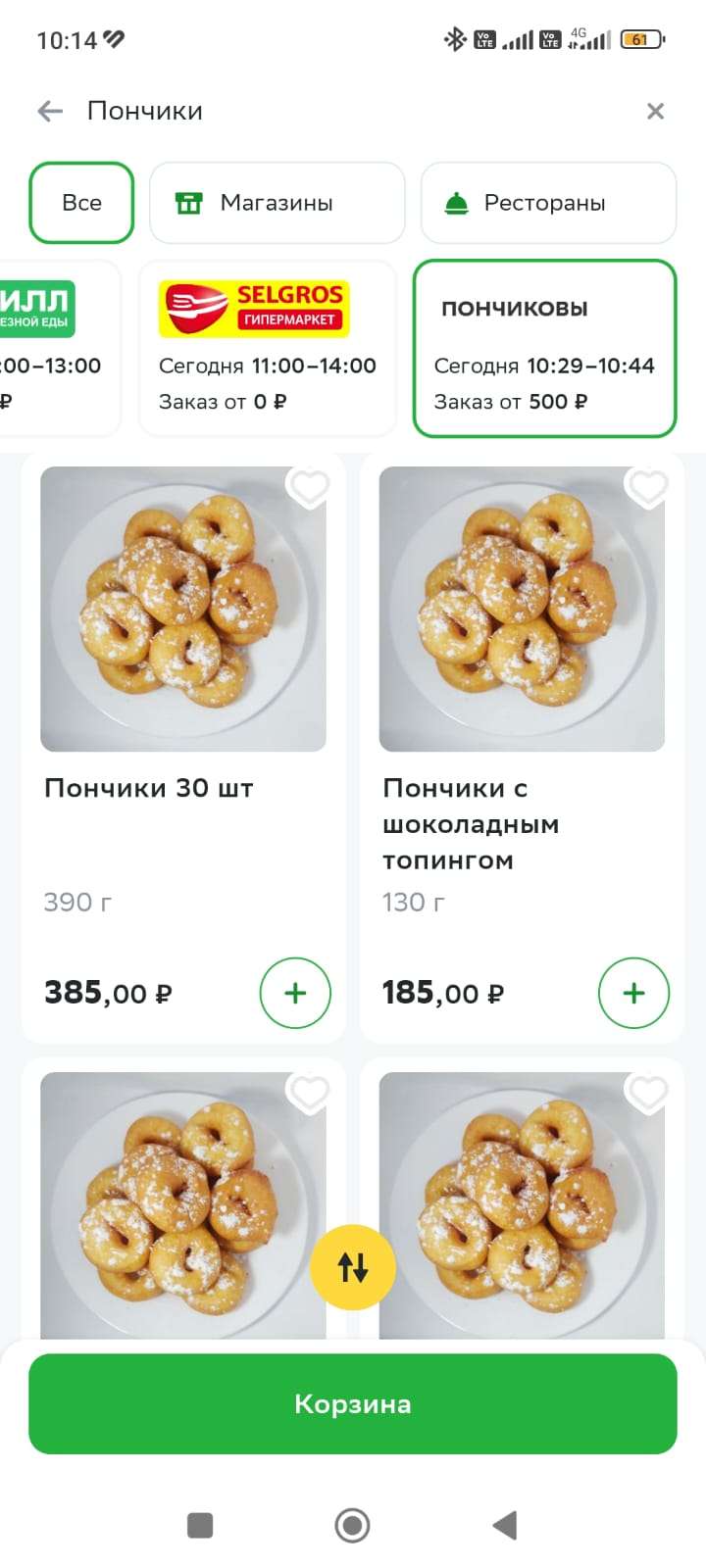
Task: Open the Корзина cart
Action: coord(353,1404)
